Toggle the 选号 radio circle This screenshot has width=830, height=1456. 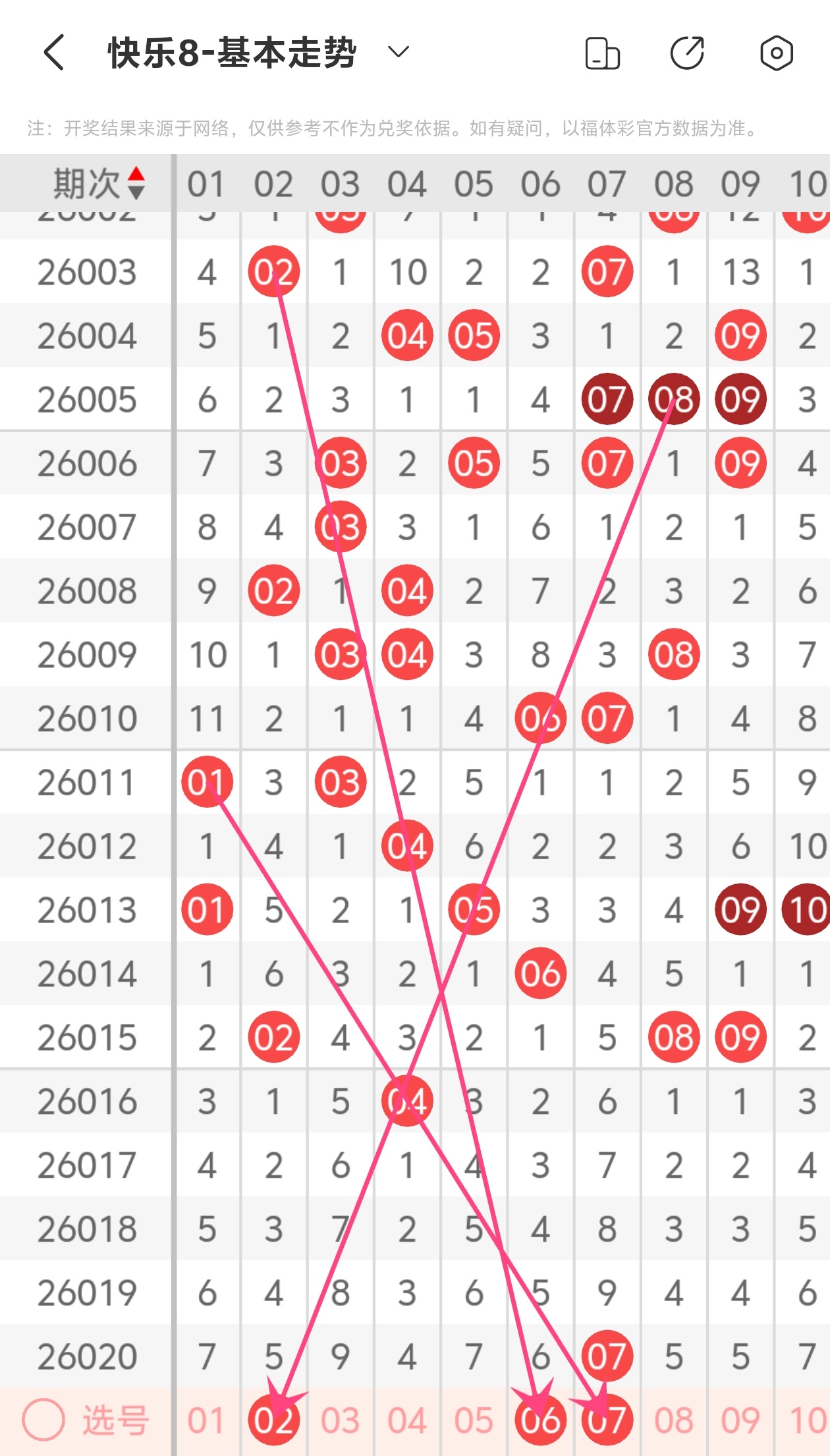(x=43, y=1420)
